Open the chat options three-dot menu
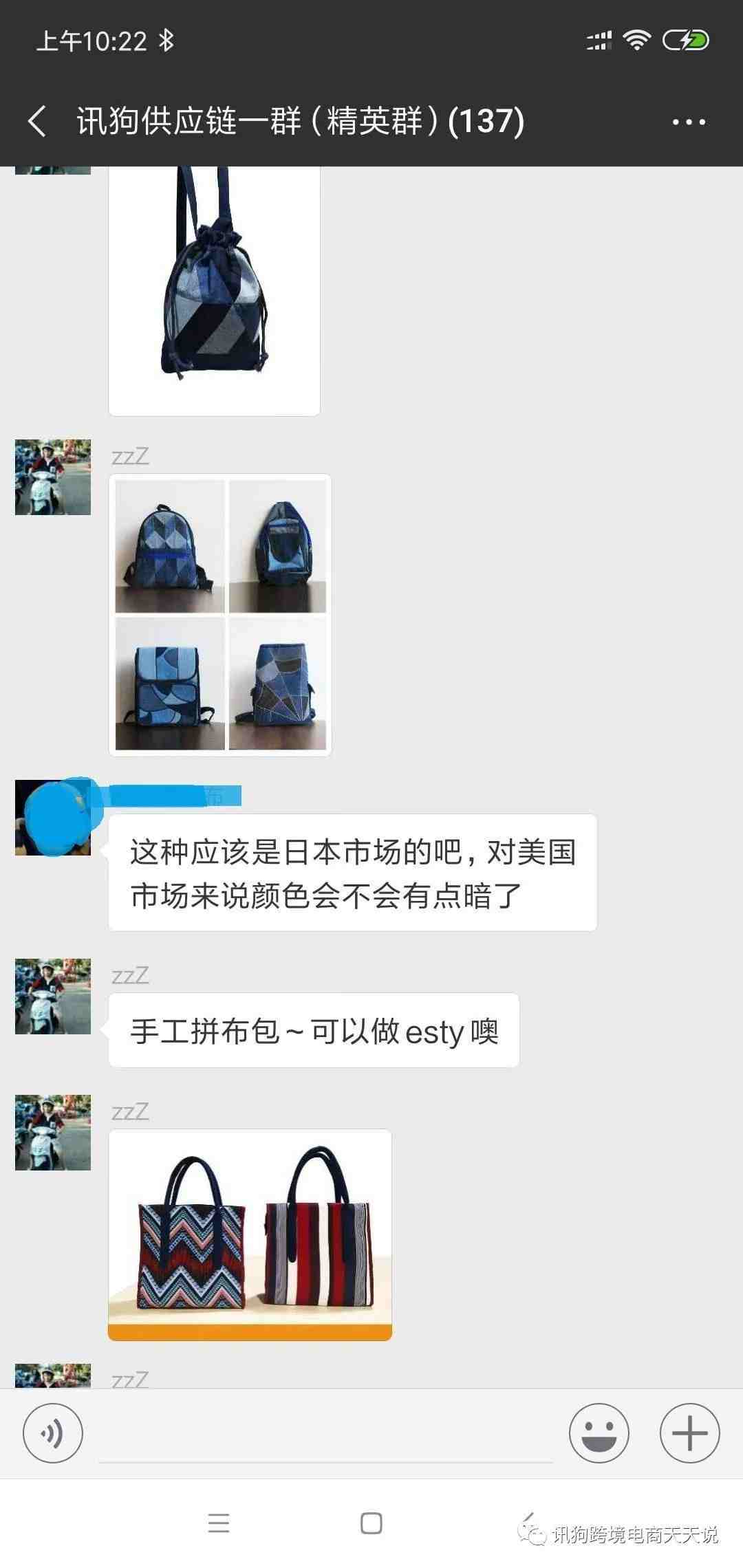This screenshot has width=743, height=1568. click(689, 122)
